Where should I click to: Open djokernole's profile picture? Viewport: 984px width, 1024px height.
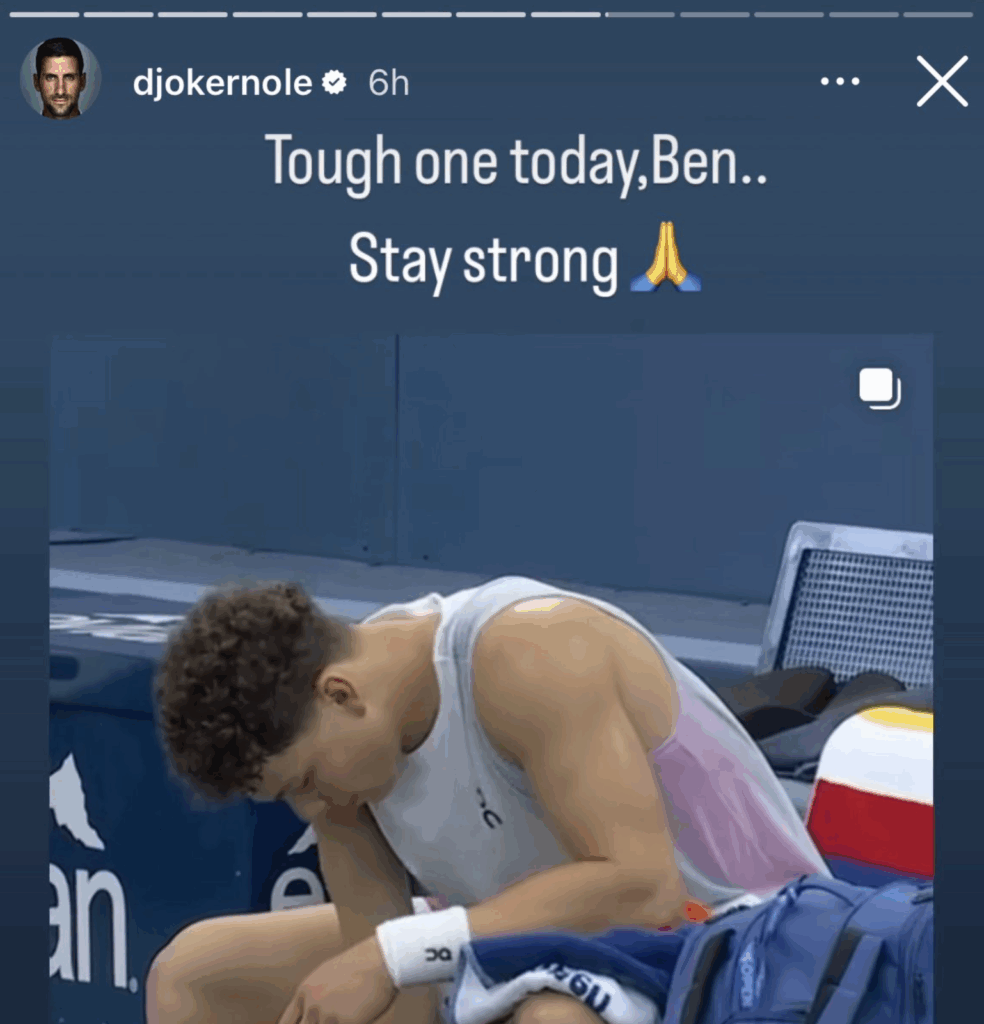(x=60, y=79)
